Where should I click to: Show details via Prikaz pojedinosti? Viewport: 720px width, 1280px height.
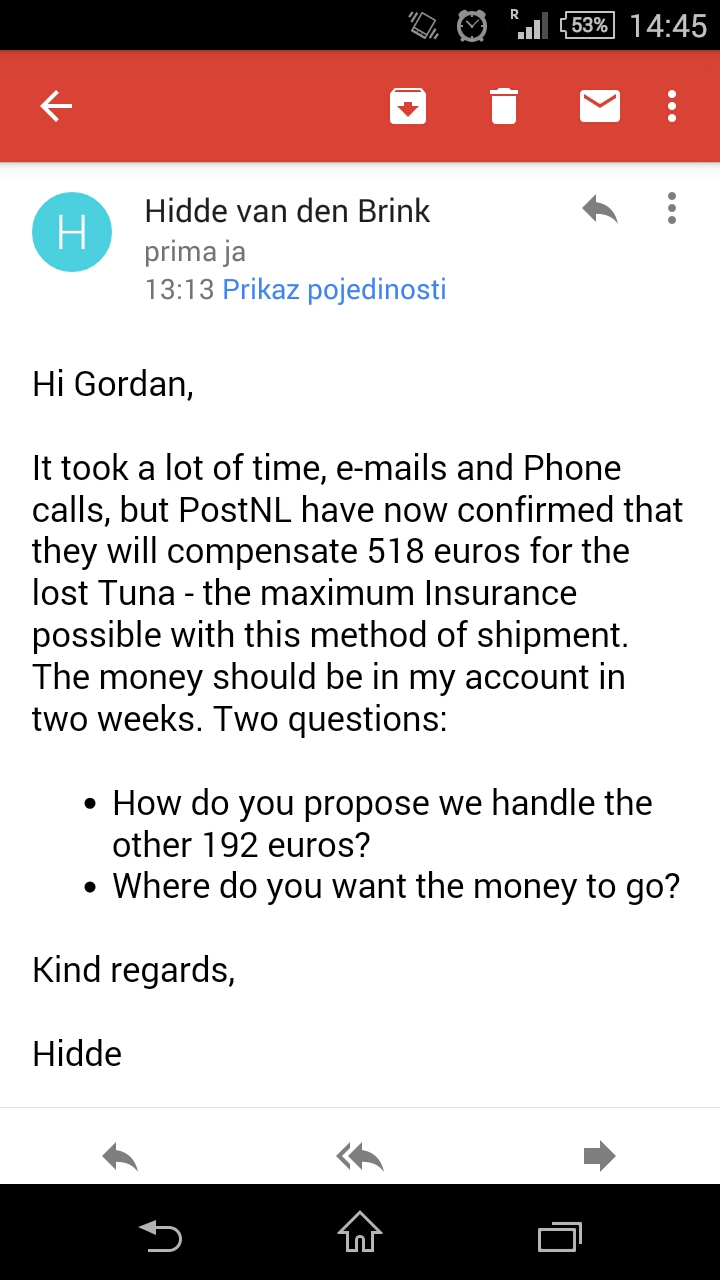(x=334, y=290)
